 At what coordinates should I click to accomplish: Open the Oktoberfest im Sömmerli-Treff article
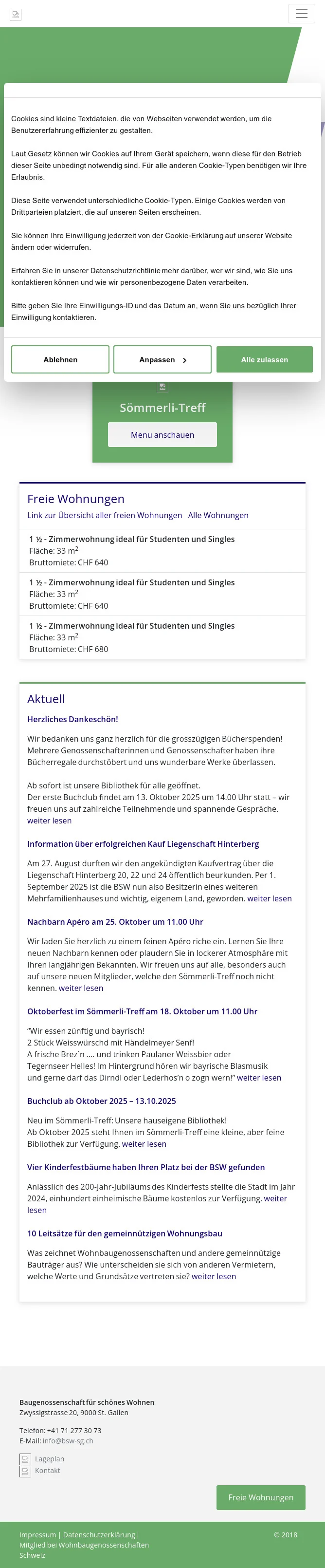pyautogui.click(x=142, y=1011)
